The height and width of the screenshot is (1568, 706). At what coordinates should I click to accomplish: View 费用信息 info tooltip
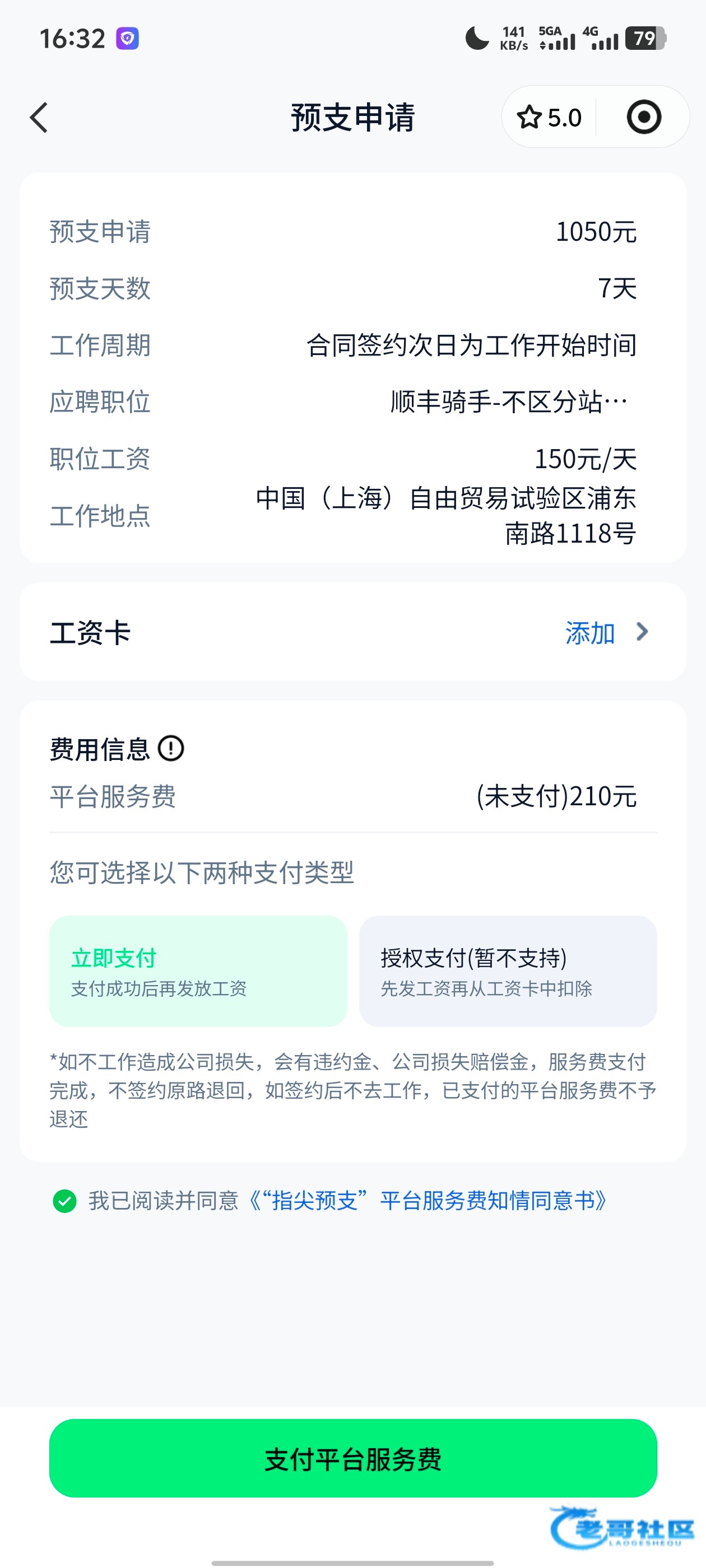(171, 748)
